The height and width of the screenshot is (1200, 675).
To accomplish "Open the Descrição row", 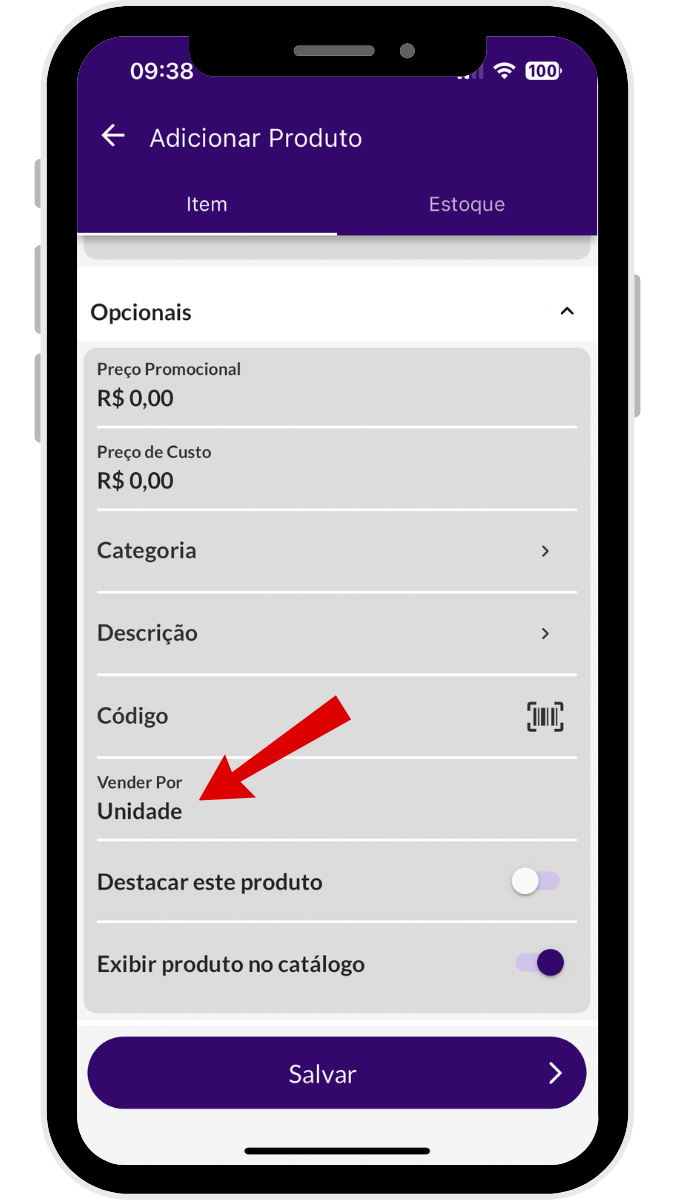I will (x=336, y=633).
